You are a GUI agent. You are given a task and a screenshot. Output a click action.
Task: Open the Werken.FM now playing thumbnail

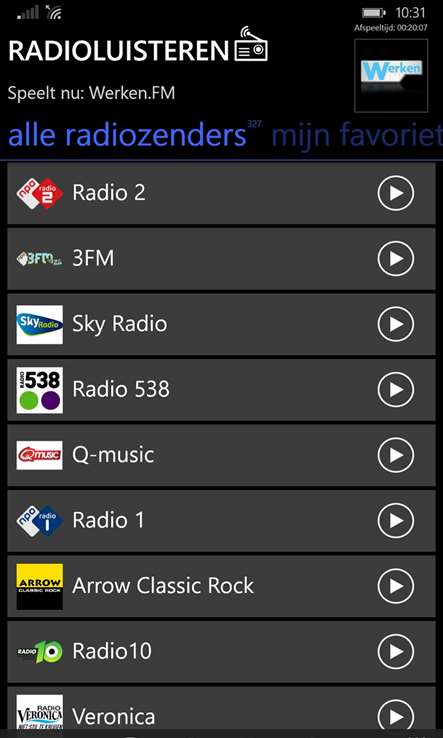pos(391,75)
